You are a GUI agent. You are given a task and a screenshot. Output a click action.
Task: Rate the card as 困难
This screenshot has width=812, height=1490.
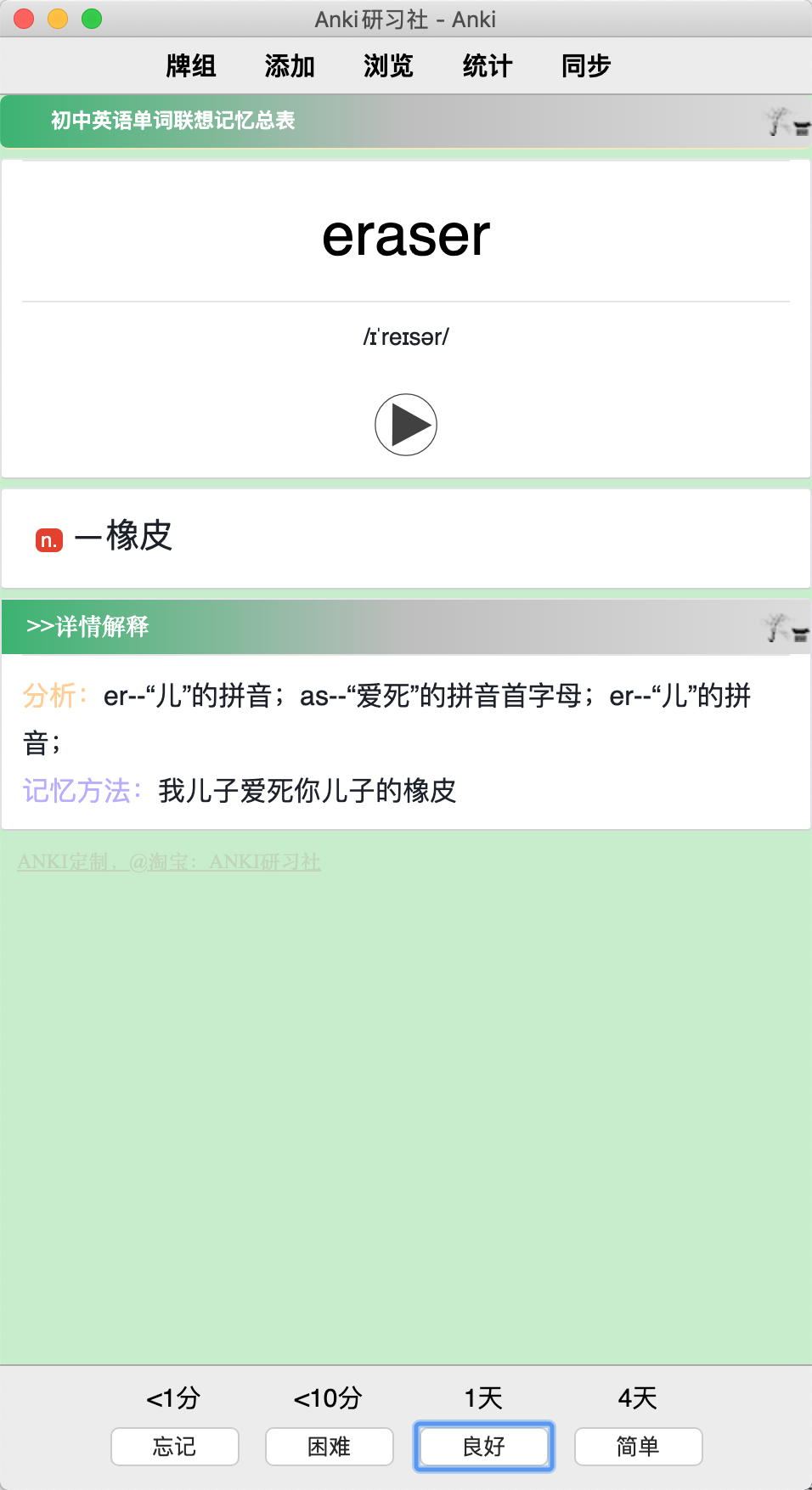pos(330,1446)
